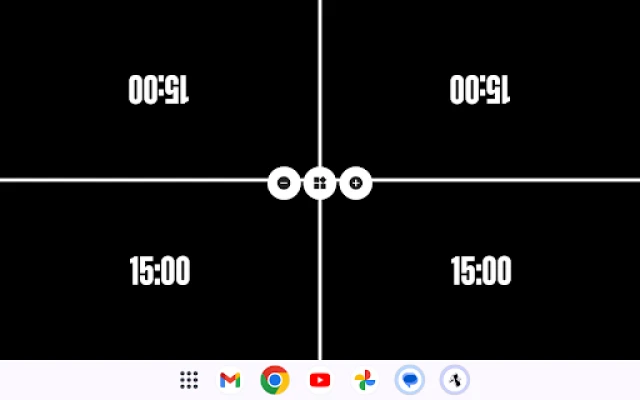Launch Chrome from the taskbar
This screenshot has height=400, width=640.
[x=275, y=380]
